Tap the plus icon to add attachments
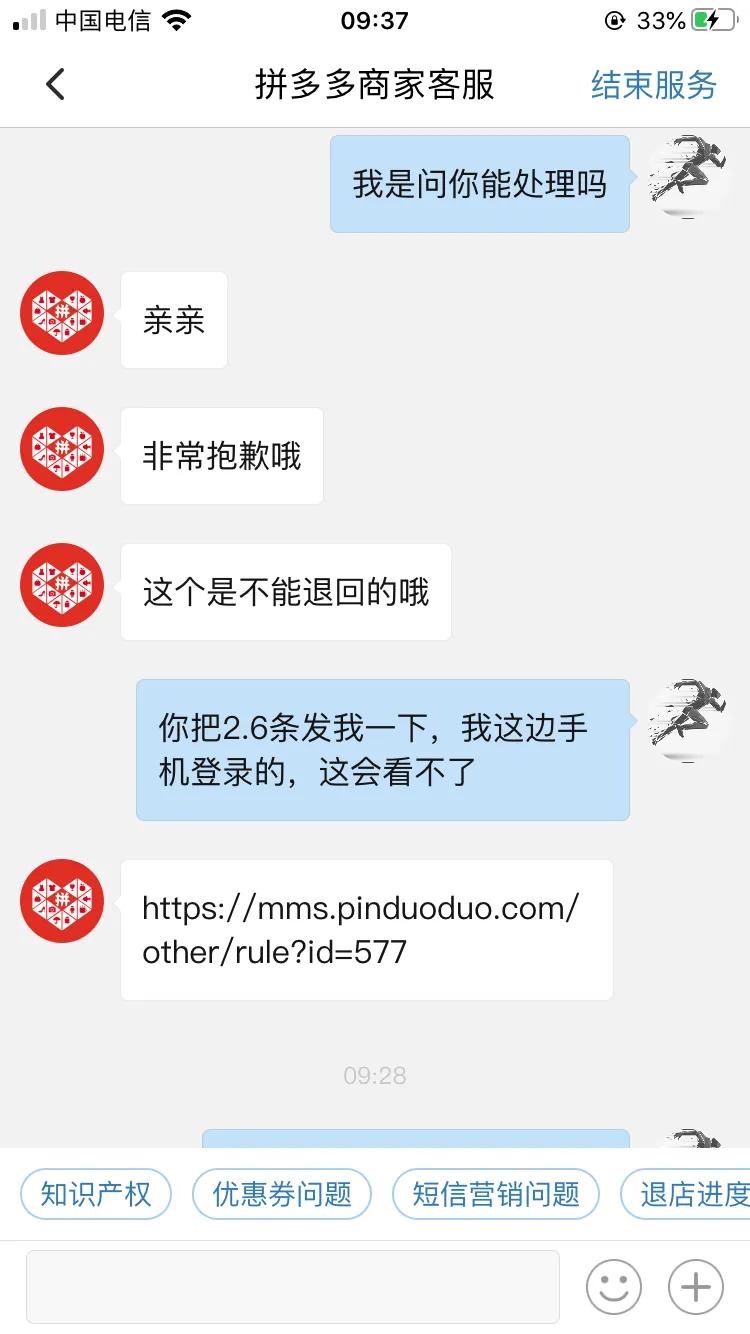The image size is (750, 1334). pos(695,1287)
